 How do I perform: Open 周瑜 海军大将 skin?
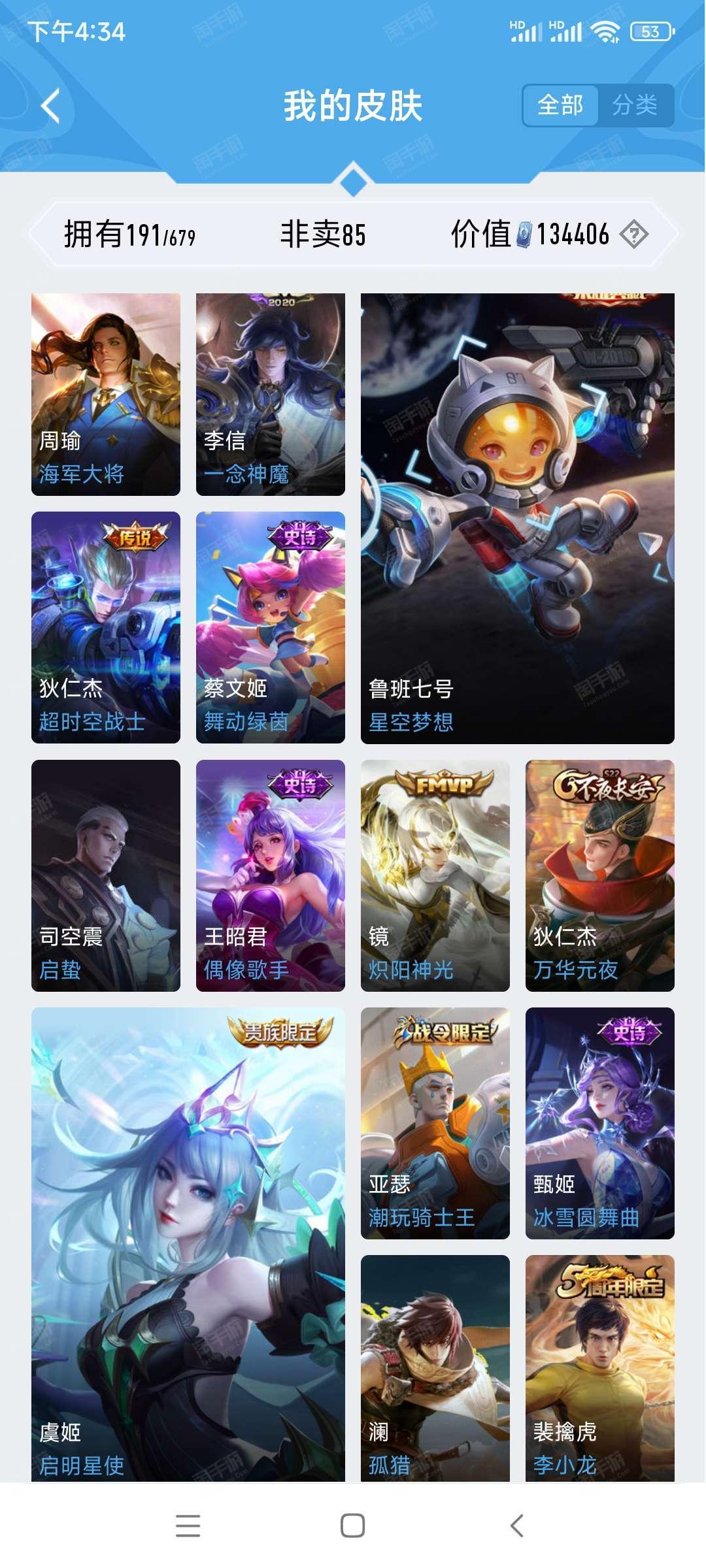coord(106,395)
